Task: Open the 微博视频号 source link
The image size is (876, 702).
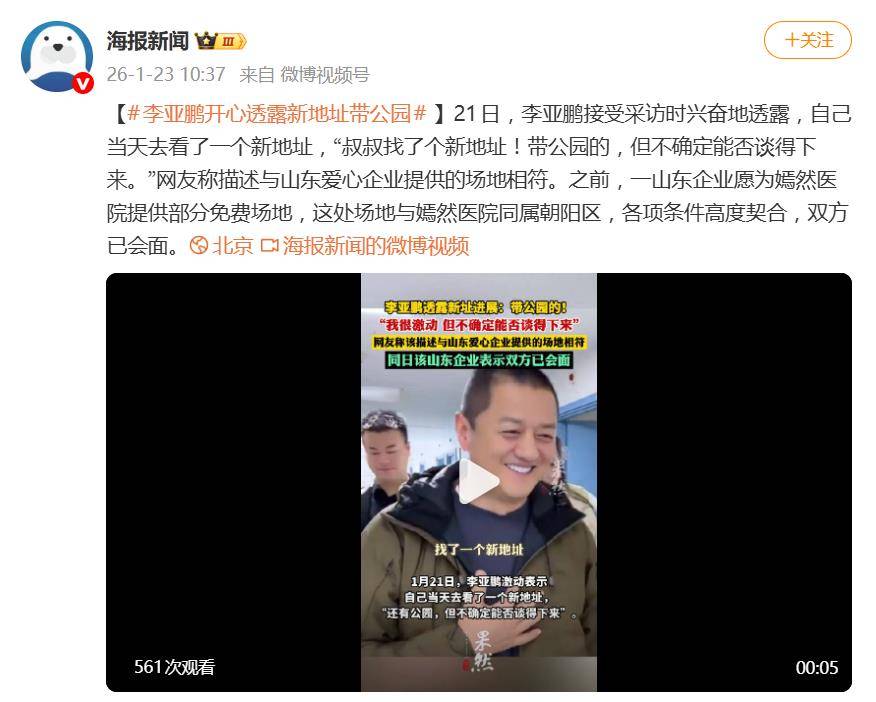Action: pyautogui.click(x=325, y=74)
